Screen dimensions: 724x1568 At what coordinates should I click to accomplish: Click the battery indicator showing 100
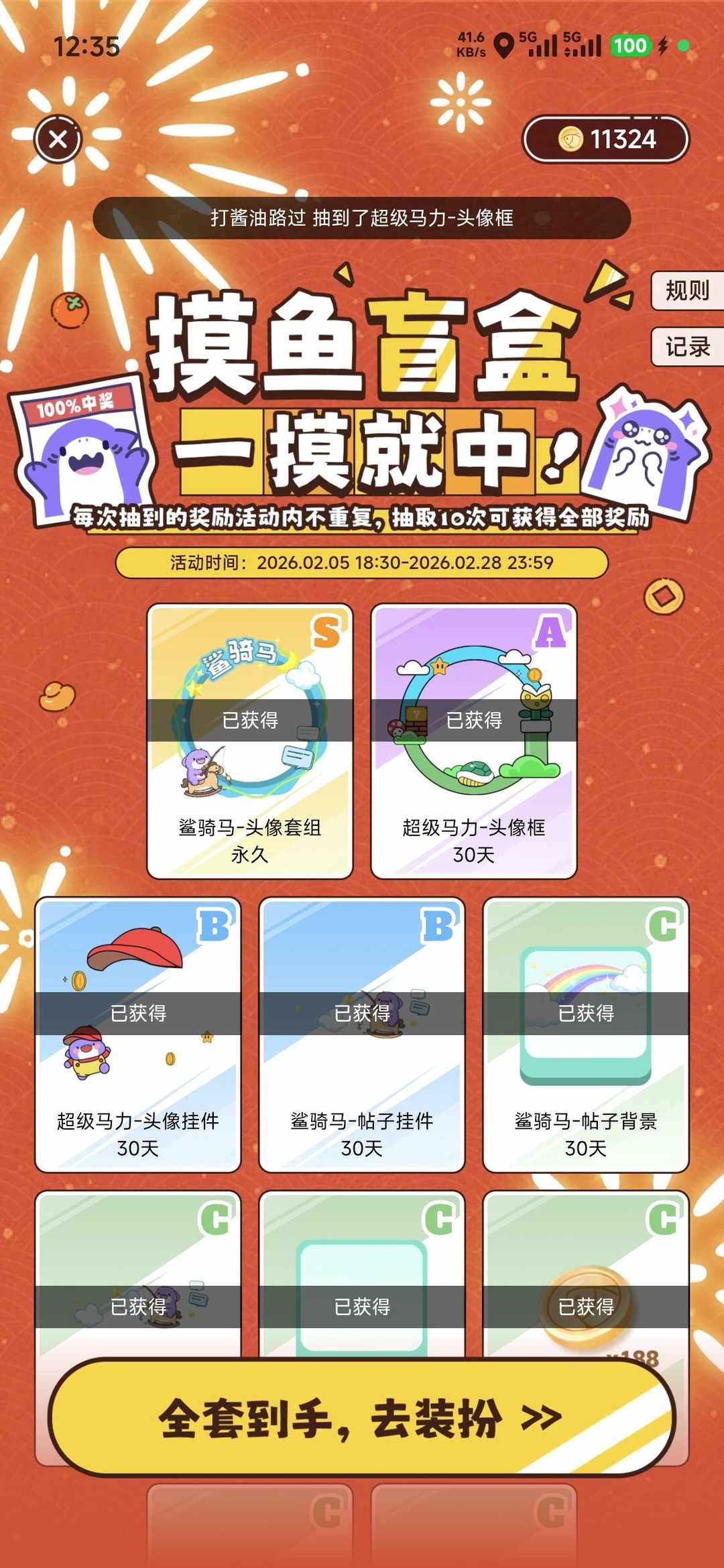[629, 46]
